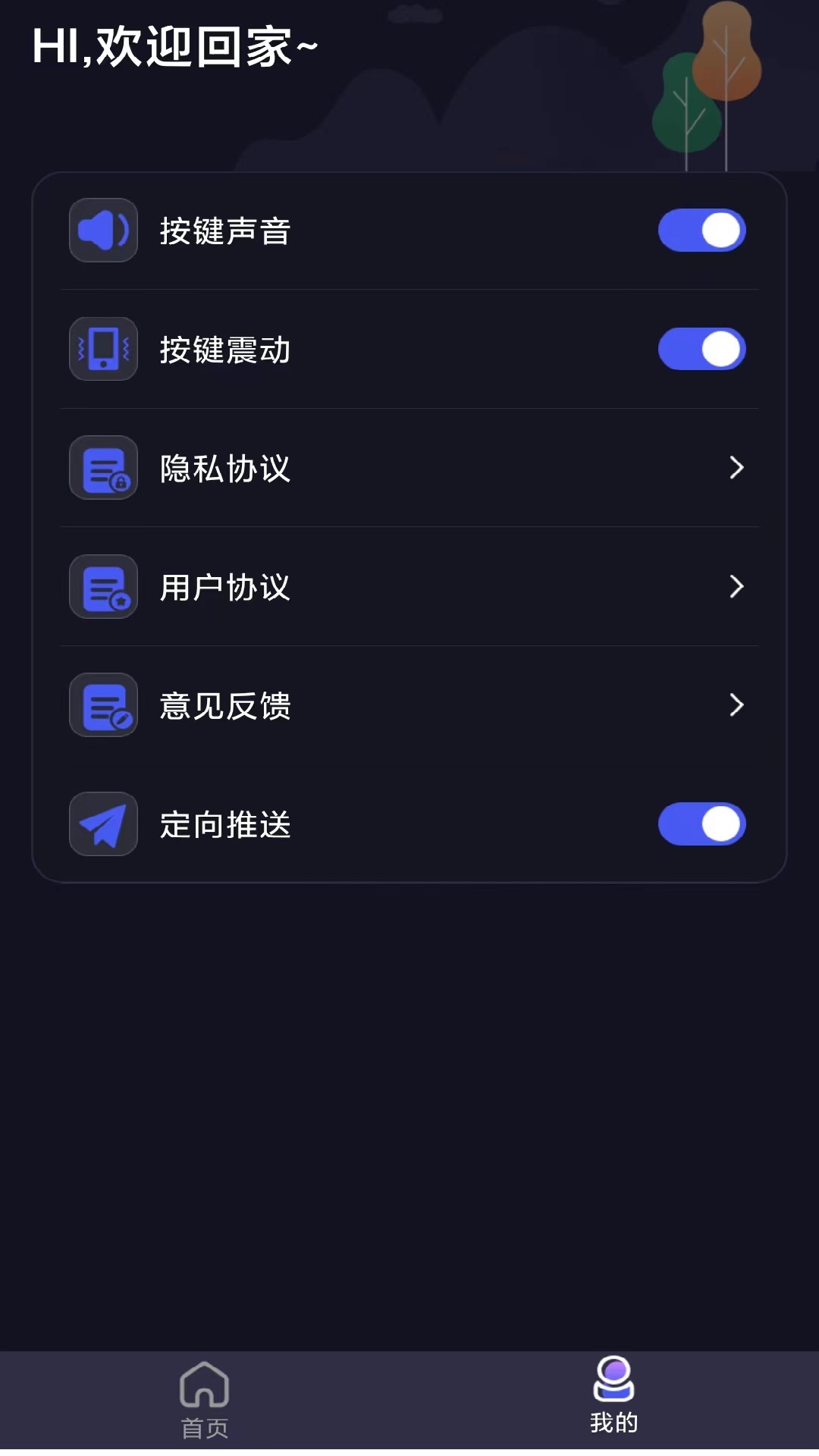
Task: Open the chevron next to 用户协议
Action: coord(736,586)
